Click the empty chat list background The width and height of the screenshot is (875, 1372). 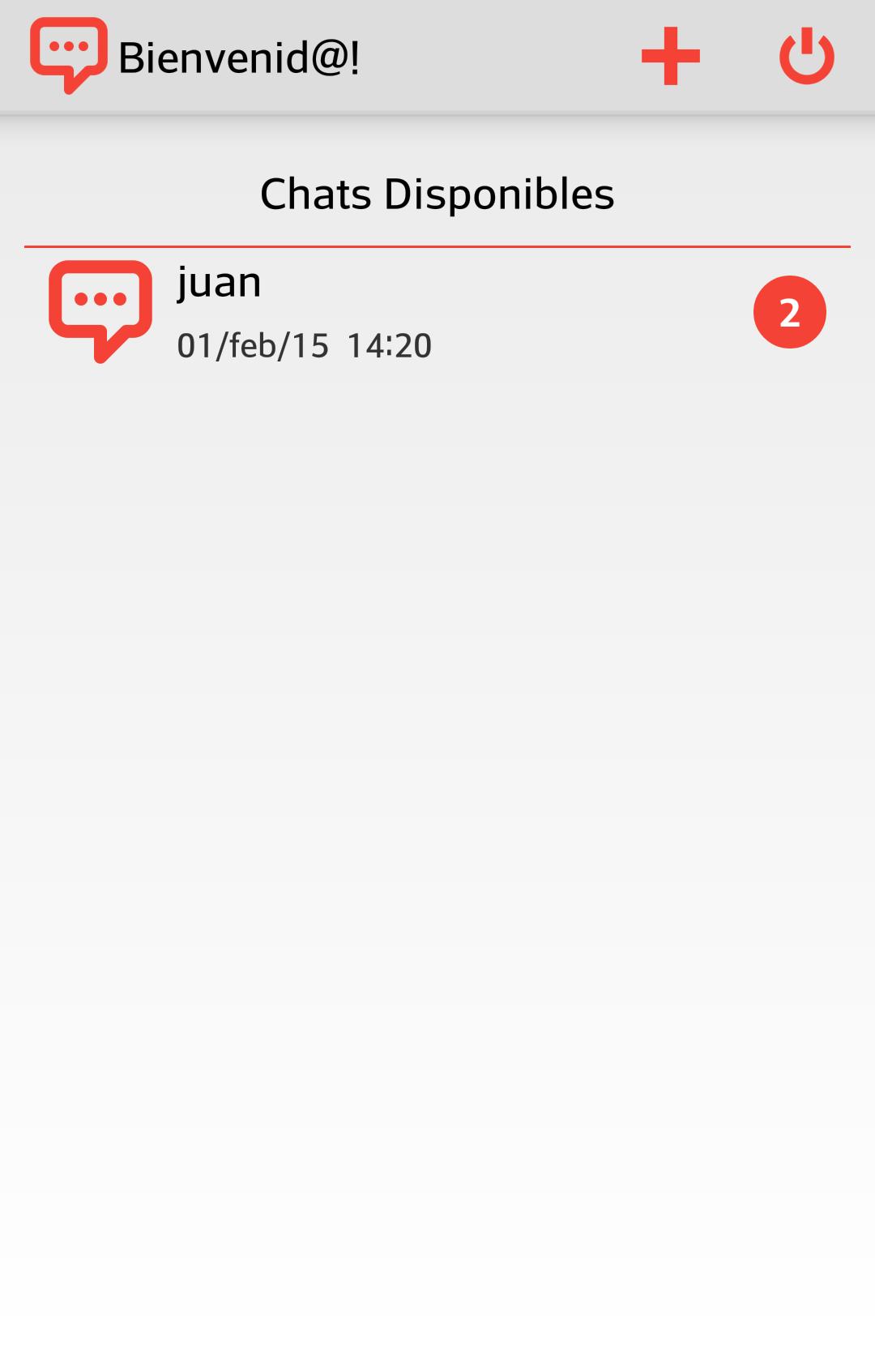[x=437, y=810]
